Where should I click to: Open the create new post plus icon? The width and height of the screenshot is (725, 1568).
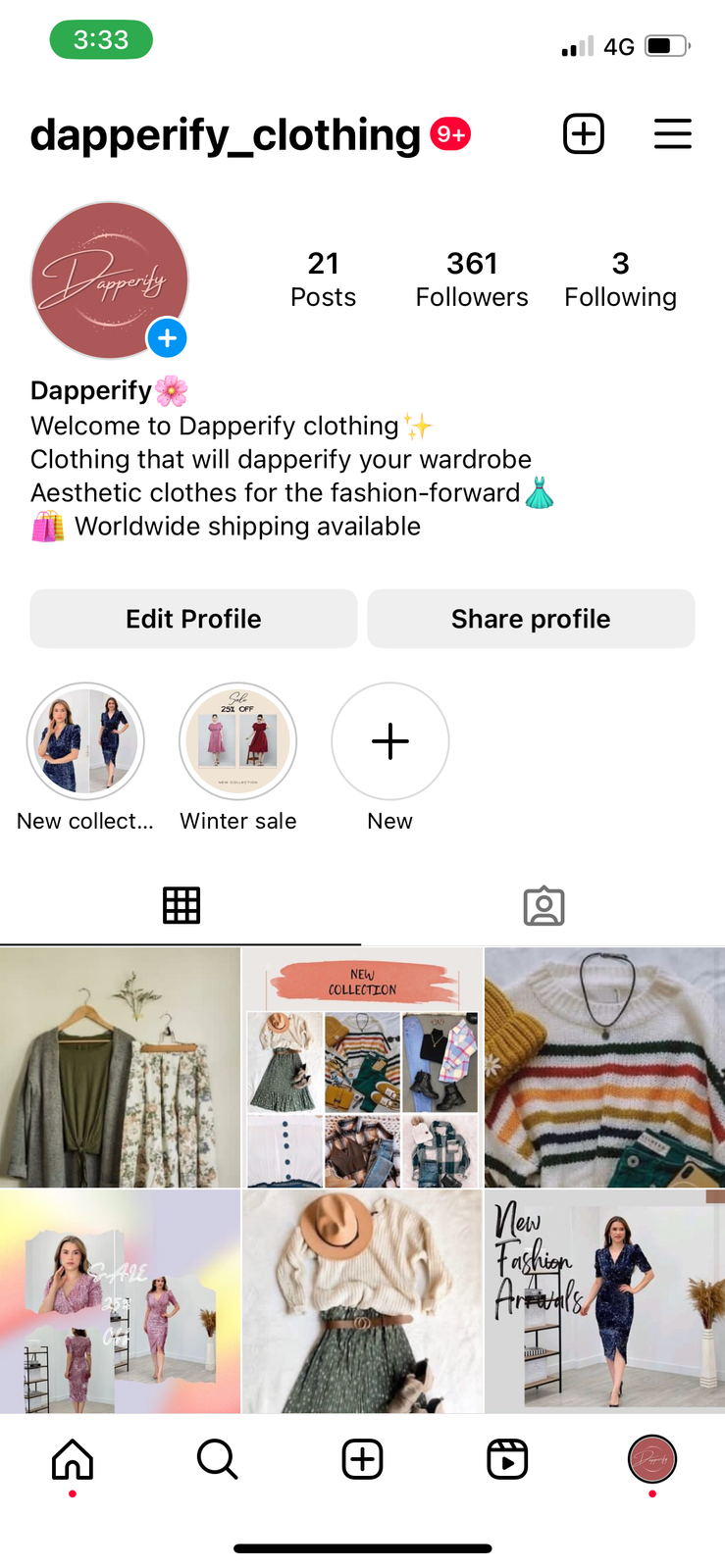click(x=583, y=133)
